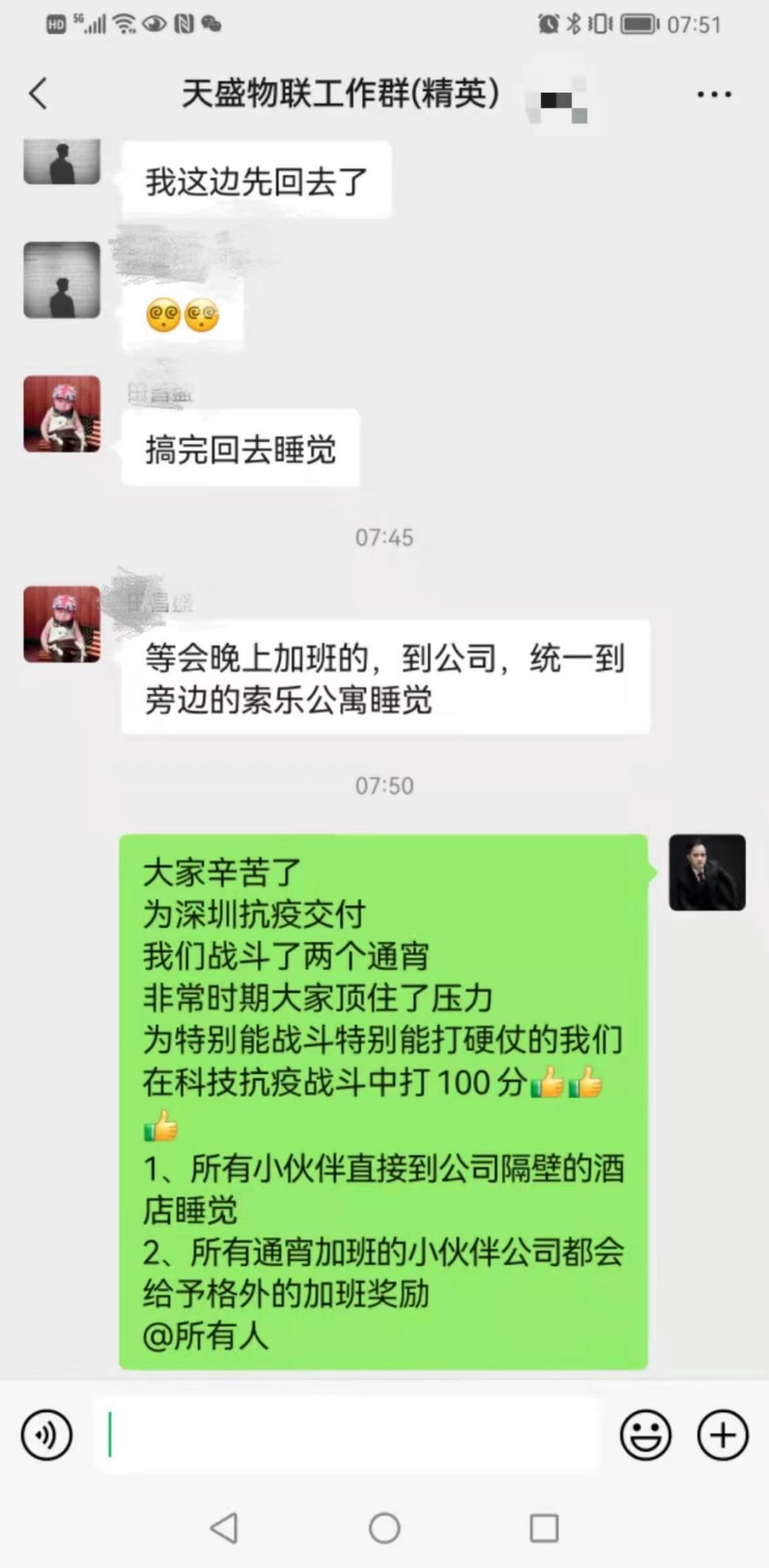
Task: Open avatar beside the dizzy emoji message
Action: click(x=62, y=280)
